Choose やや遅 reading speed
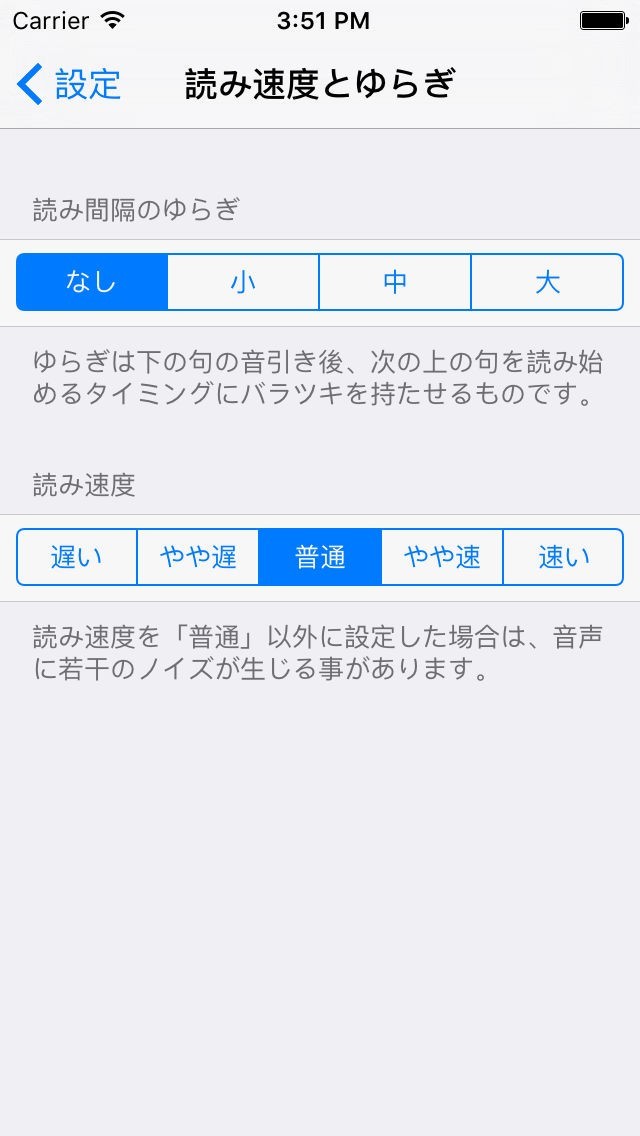The width and height of the screenshot is (640, 1136). click(198, 557)
